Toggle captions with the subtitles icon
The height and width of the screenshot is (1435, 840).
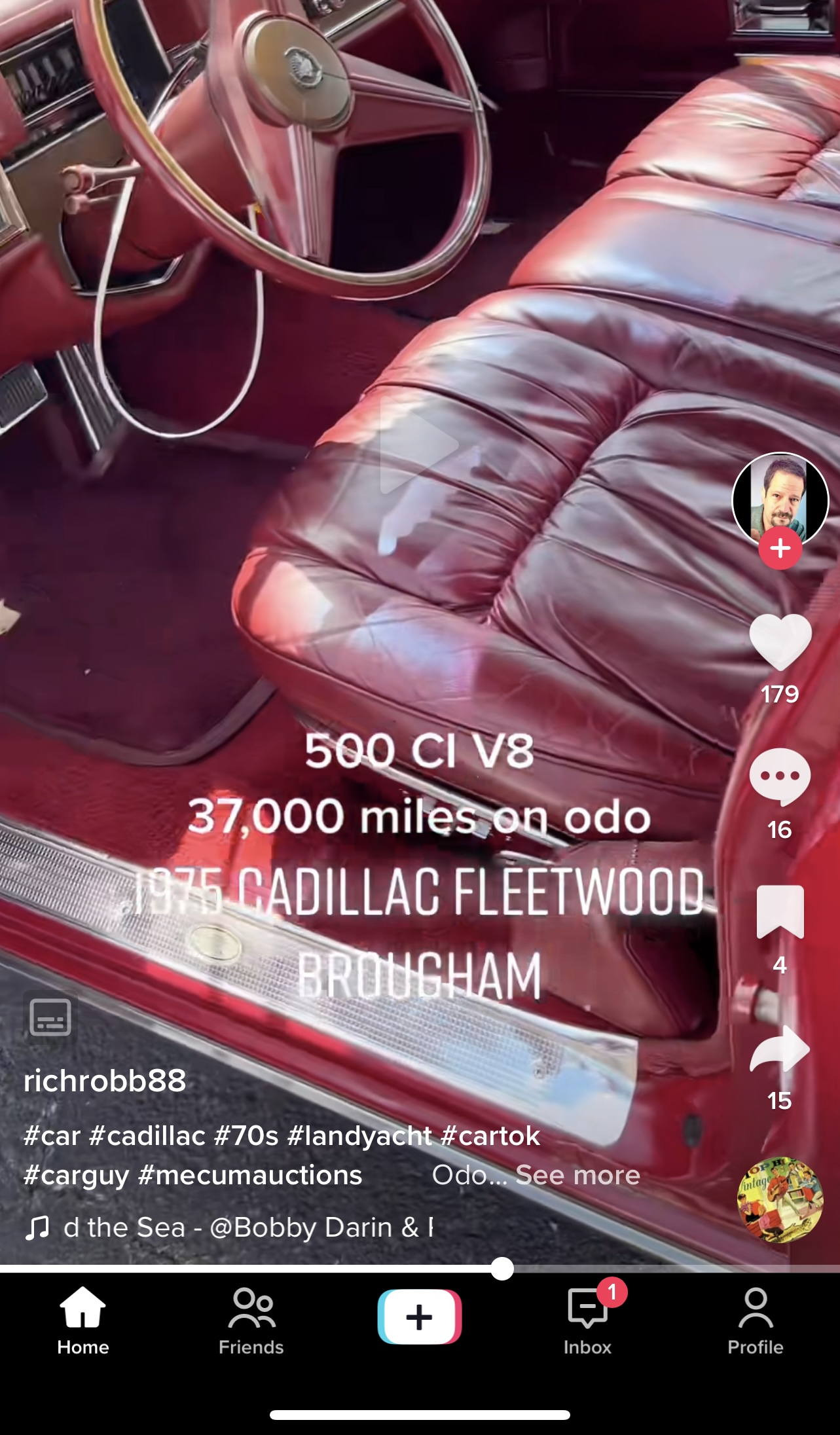[50, 1017]
